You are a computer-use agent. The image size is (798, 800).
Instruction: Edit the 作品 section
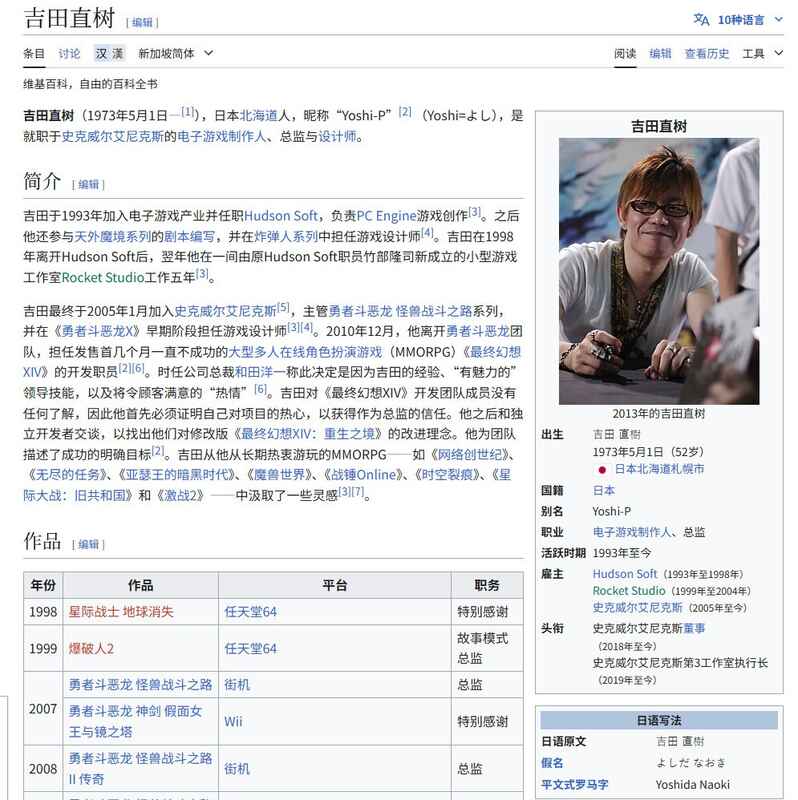(90, 544)
